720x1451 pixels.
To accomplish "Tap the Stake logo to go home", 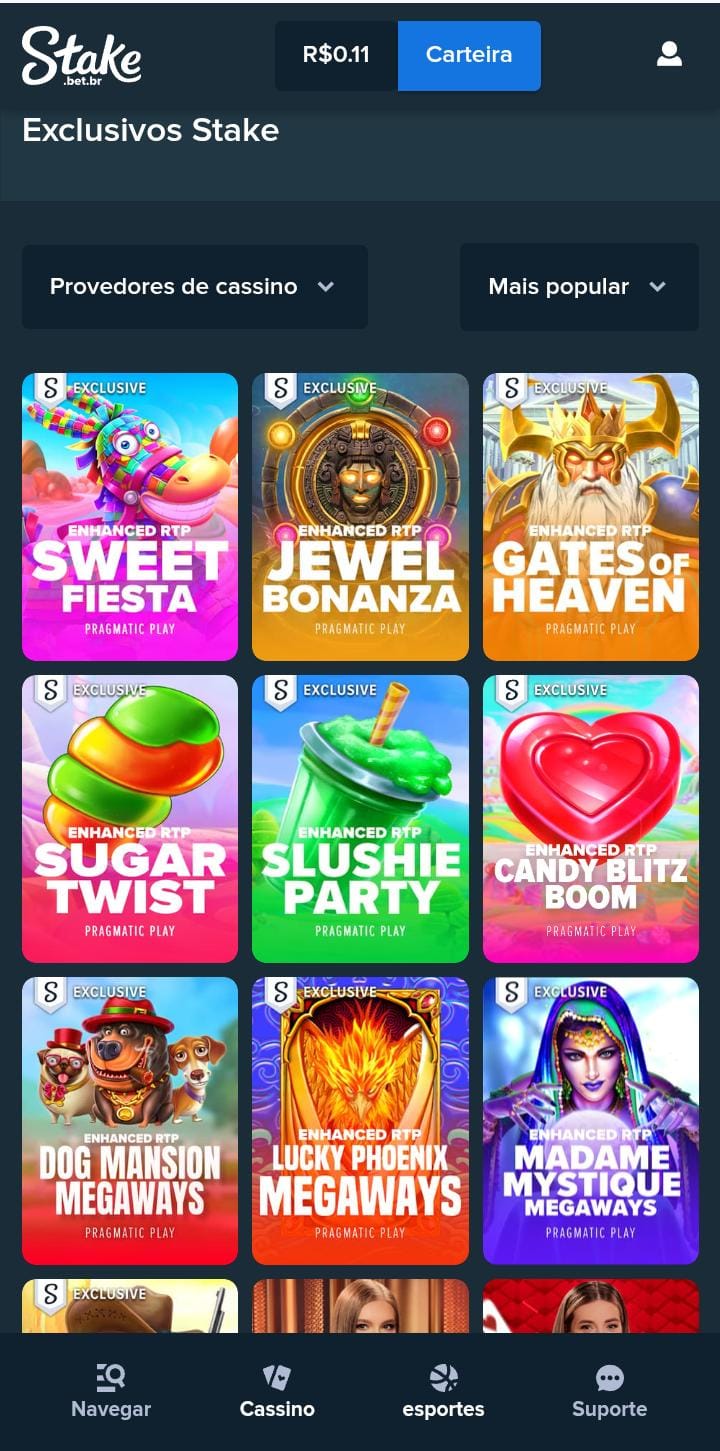I will click(x=82, y=56).
